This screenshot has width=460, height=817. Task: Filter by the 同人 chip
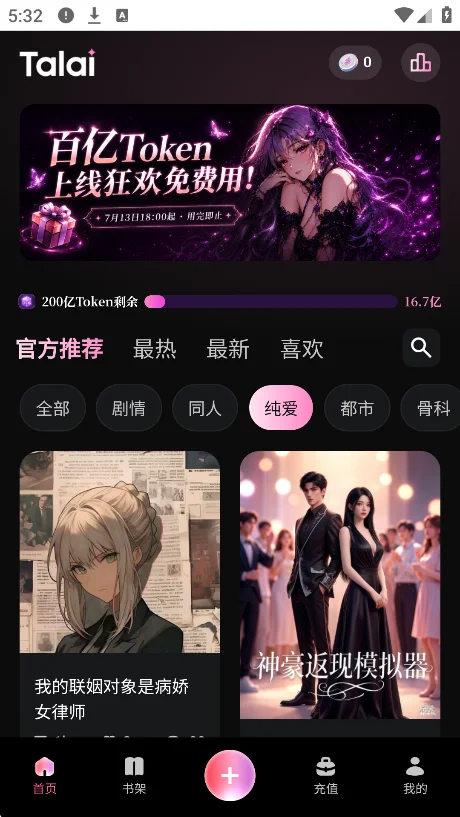tap(205, 408)
